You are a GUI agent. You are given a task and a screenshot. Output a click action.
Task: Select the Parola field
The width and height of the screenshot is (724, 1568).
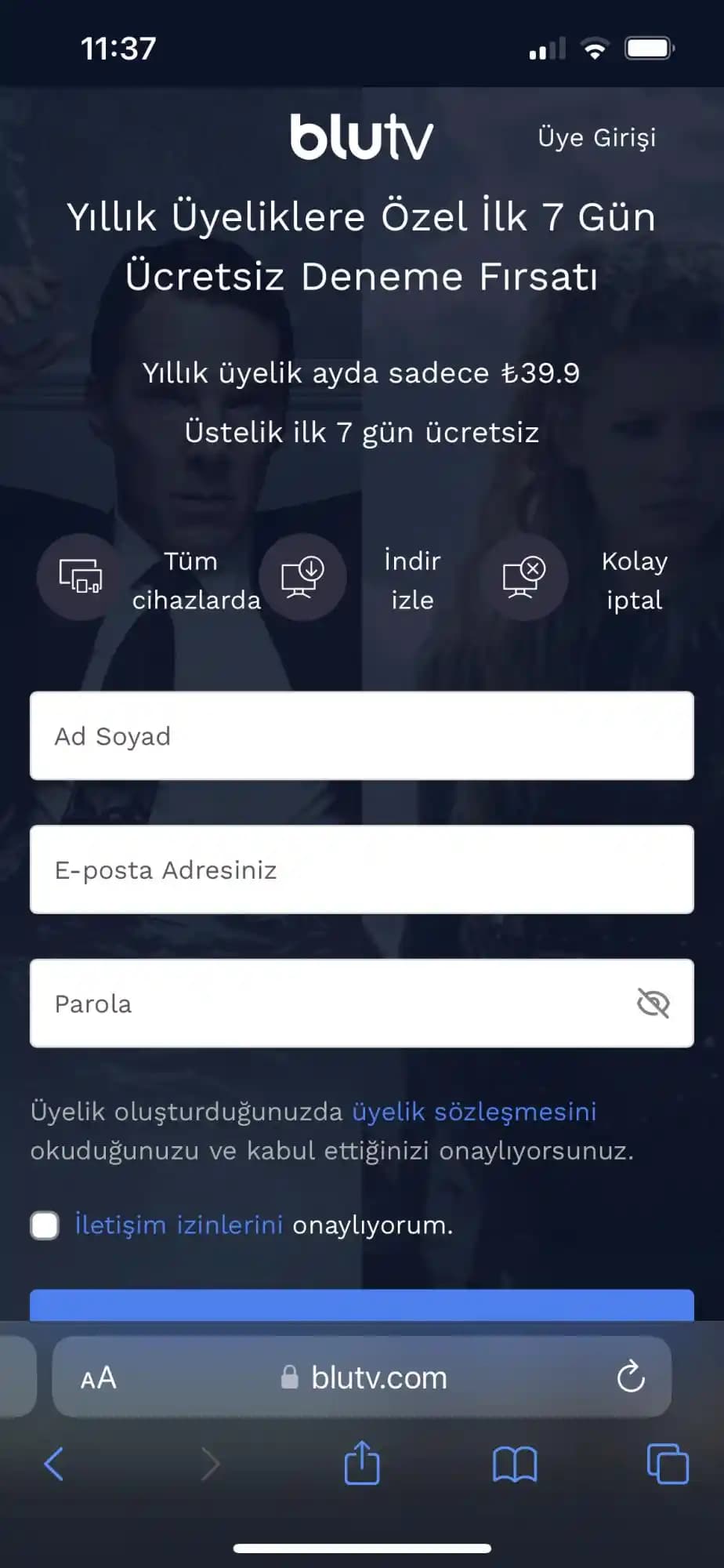tap(313, 1004)
